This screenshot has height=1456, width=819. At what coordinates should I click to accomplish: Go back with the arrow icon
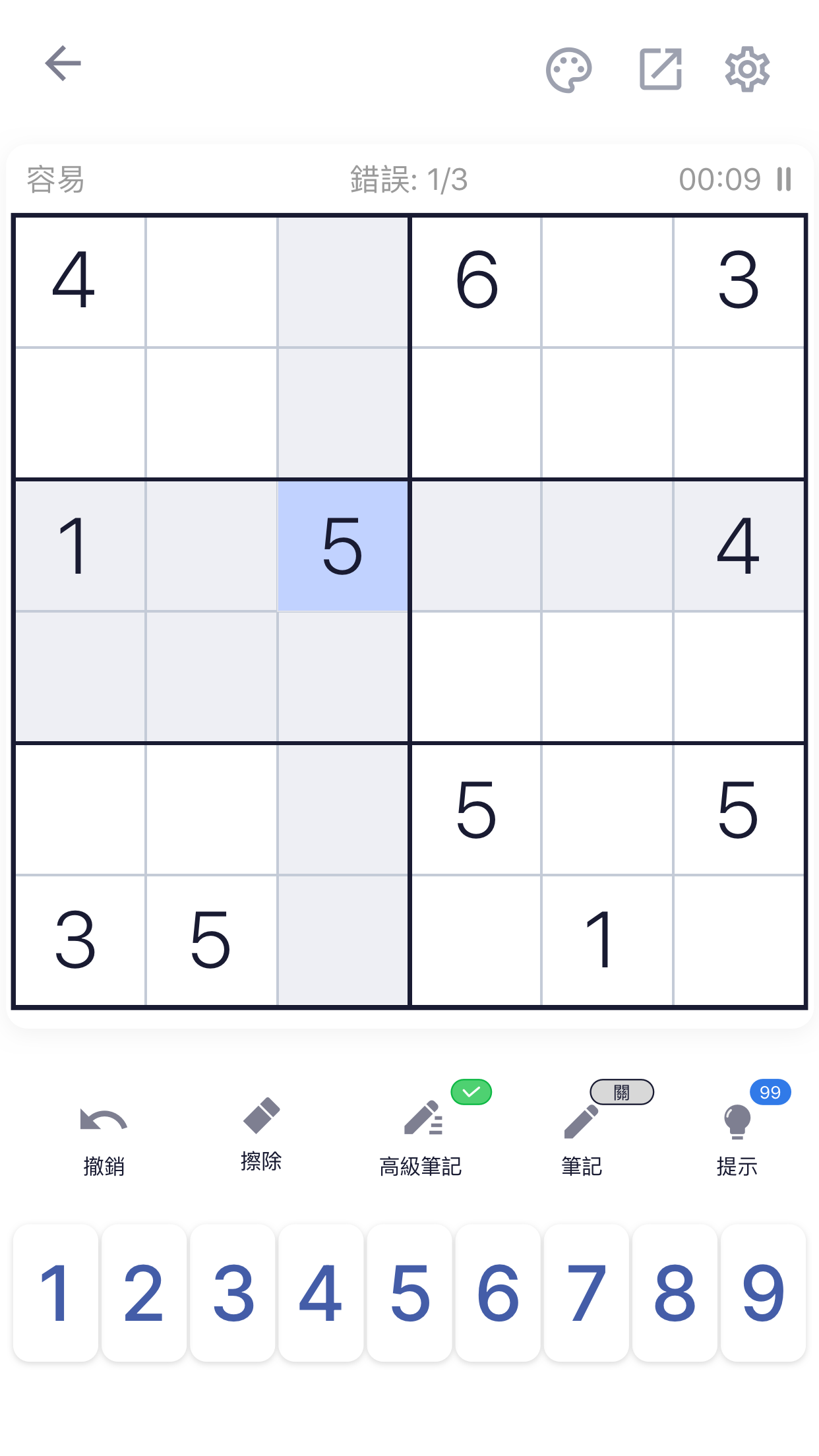63,64
